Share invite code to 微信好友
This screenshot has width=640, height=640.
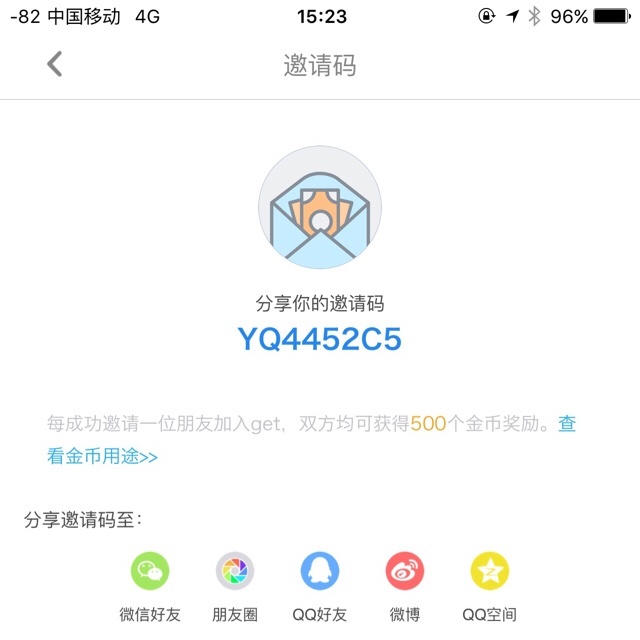click(150, 571)
